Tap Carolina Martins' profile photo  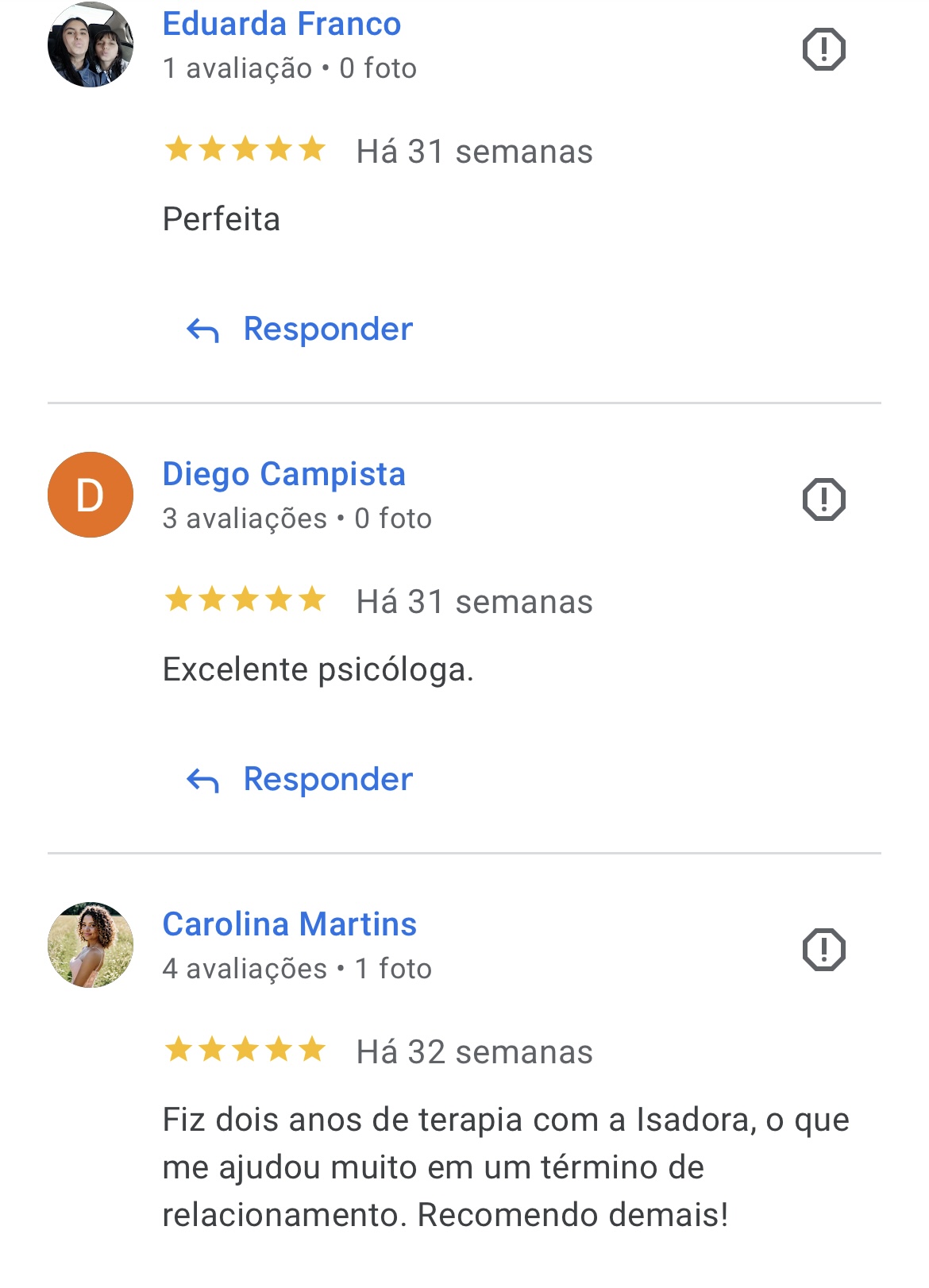tap(91, 945)
